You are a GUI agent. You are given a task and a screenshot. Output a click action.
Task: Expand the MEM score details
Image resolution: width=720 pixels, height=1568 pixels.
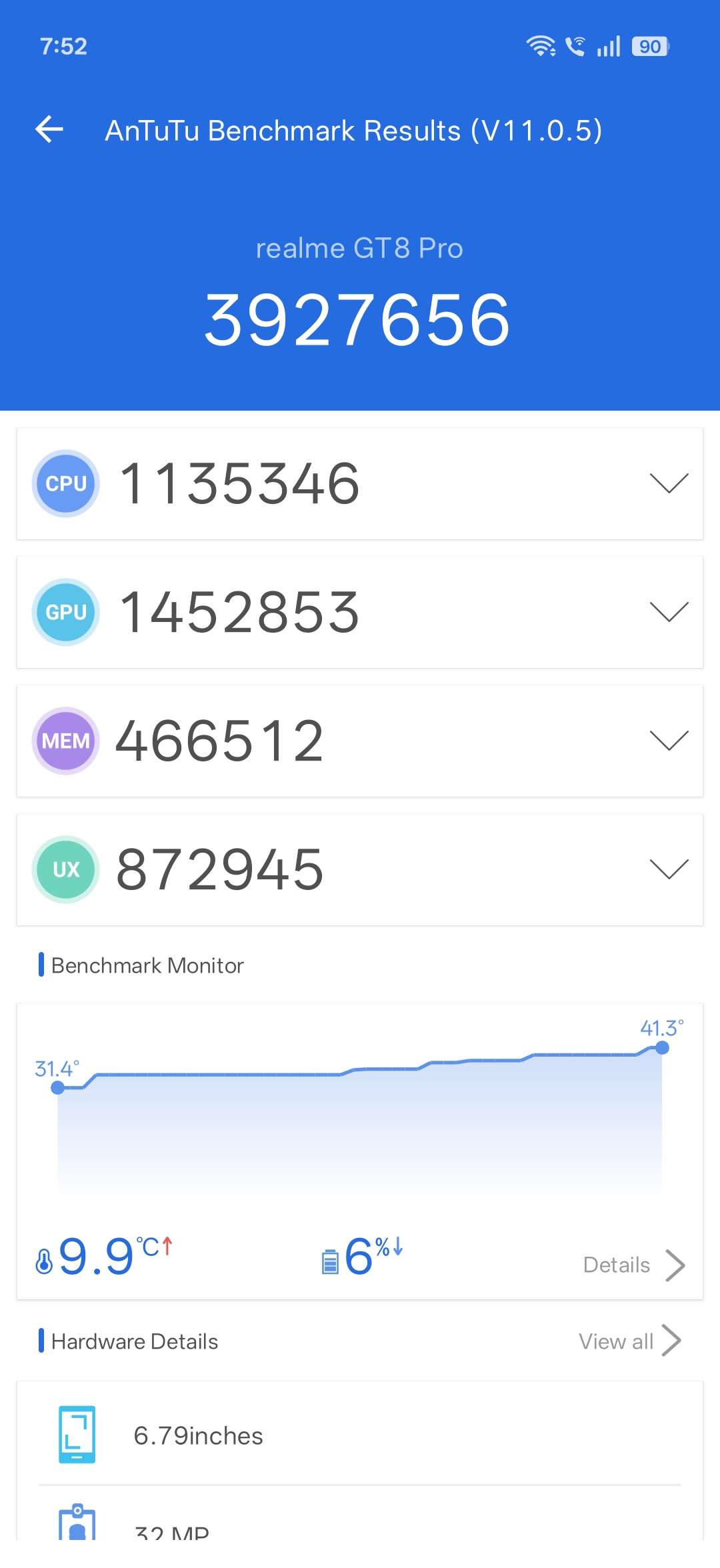(x=669, y=740)
